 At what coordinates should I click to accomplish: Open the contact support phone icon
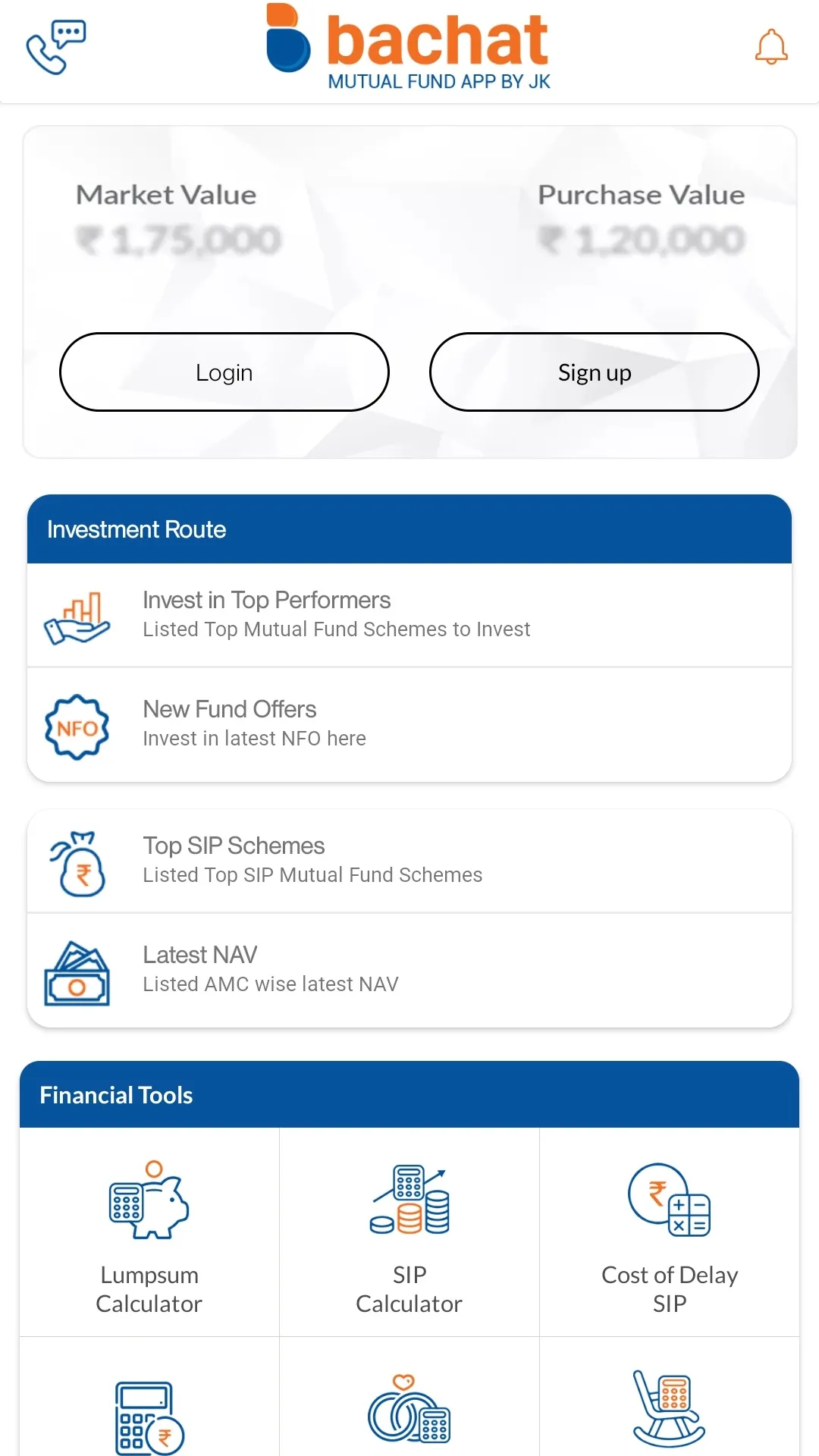tap(55, 47)
